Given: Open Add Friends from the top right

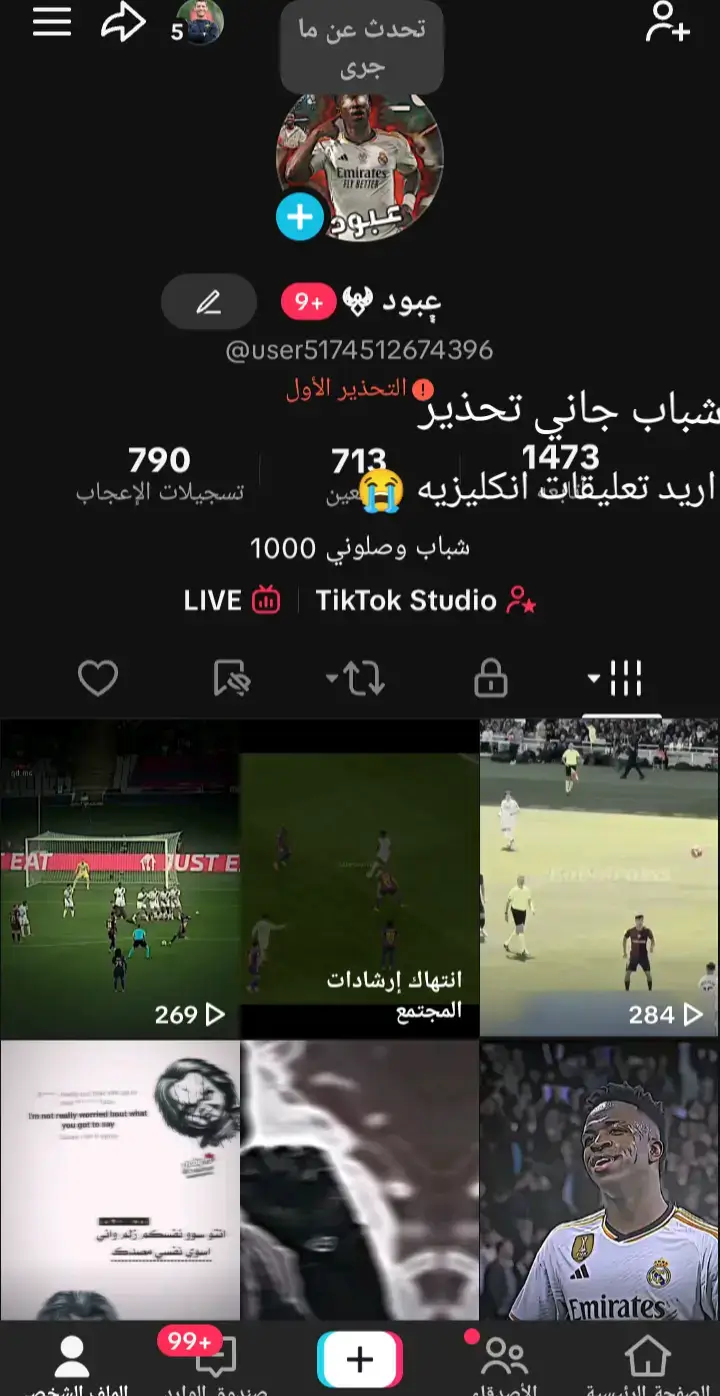Looking at the screenshot, I should [668, 24].
